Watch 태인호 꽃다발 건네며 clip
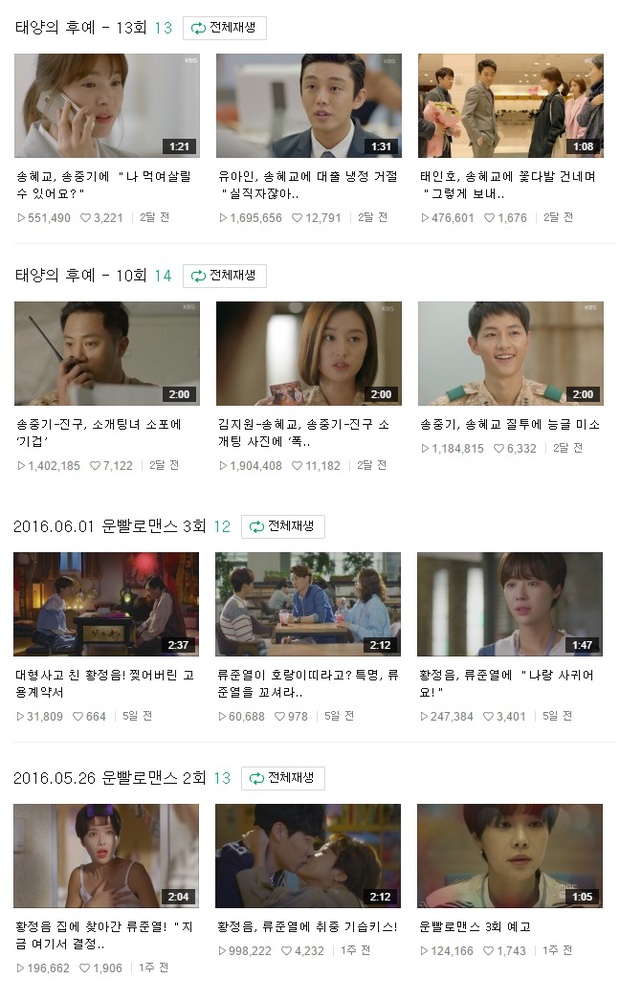The width and height of the screenshot is (620, 1001). coord(510,106)
